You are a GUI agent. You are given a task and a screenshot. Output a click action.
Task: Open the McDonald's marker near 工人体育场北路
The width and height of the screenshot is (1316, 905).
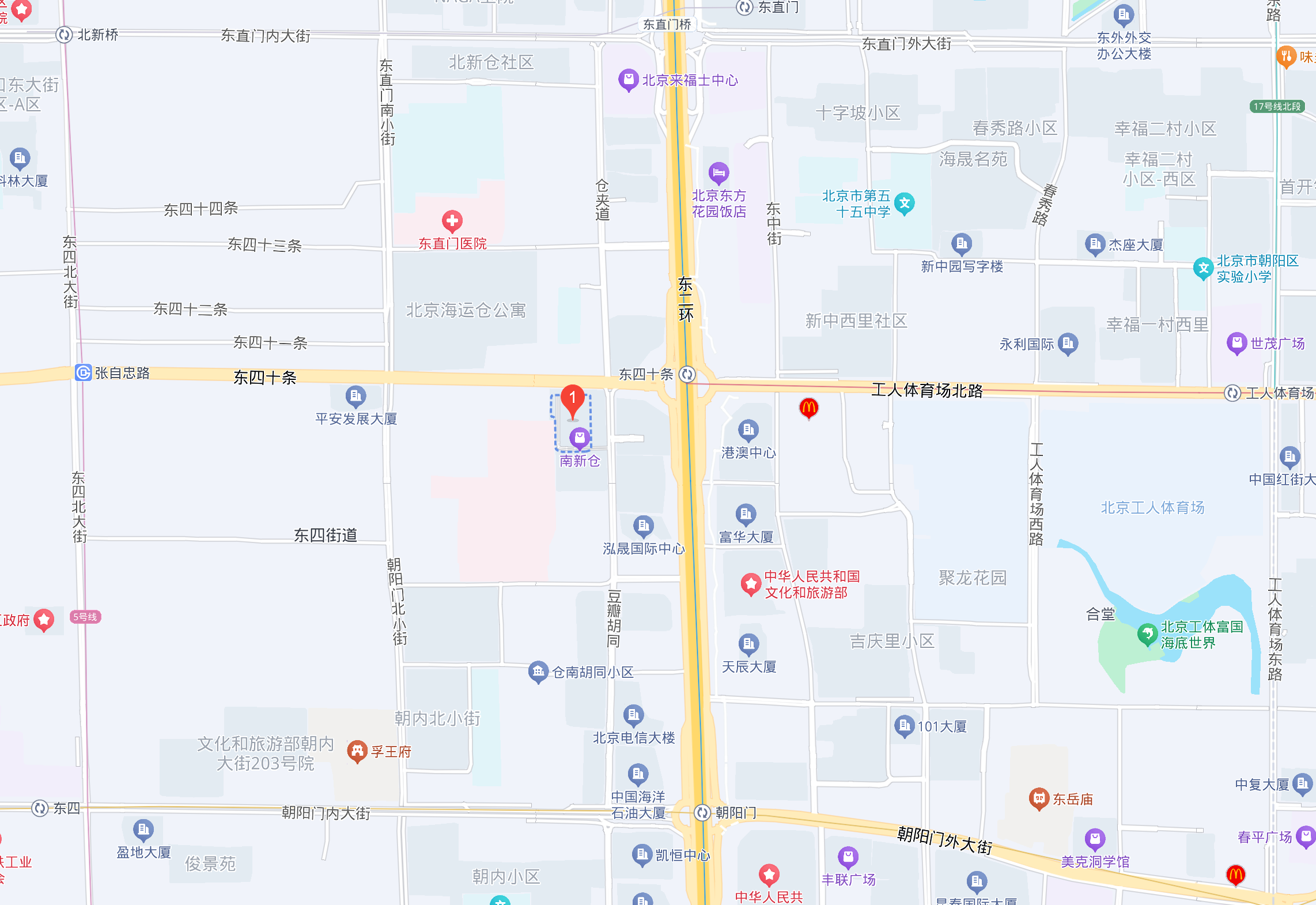coord(808,408)
